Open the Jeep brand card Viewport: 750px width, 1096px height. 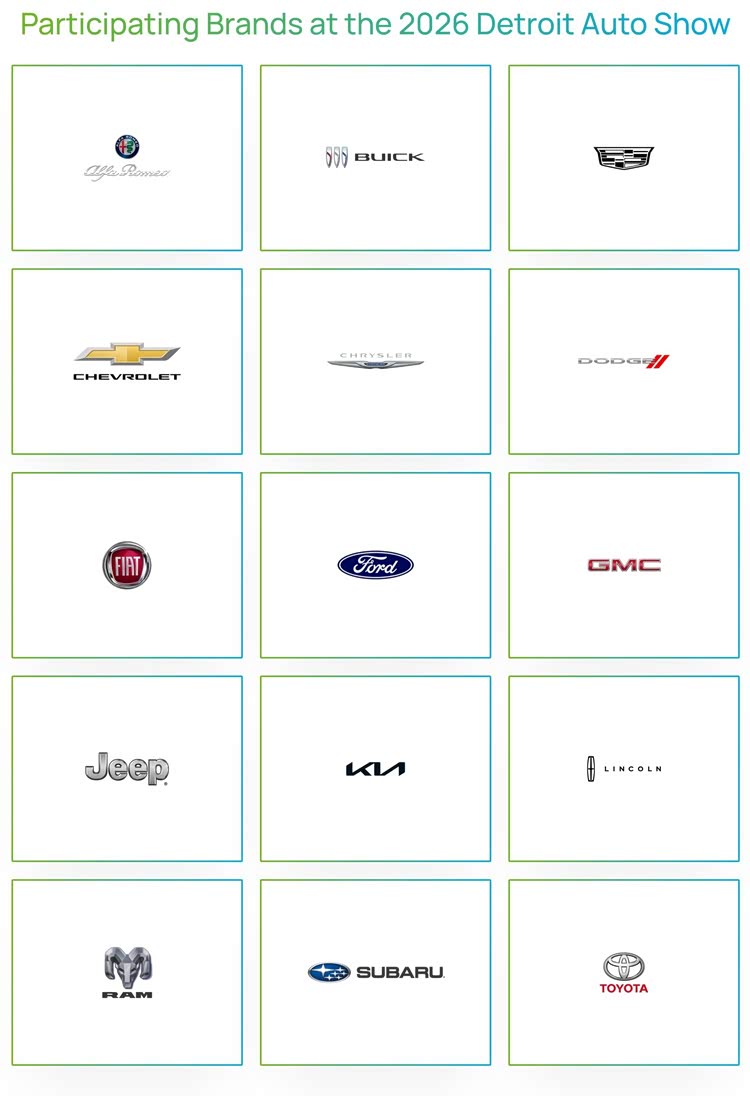tap(127, 768)
